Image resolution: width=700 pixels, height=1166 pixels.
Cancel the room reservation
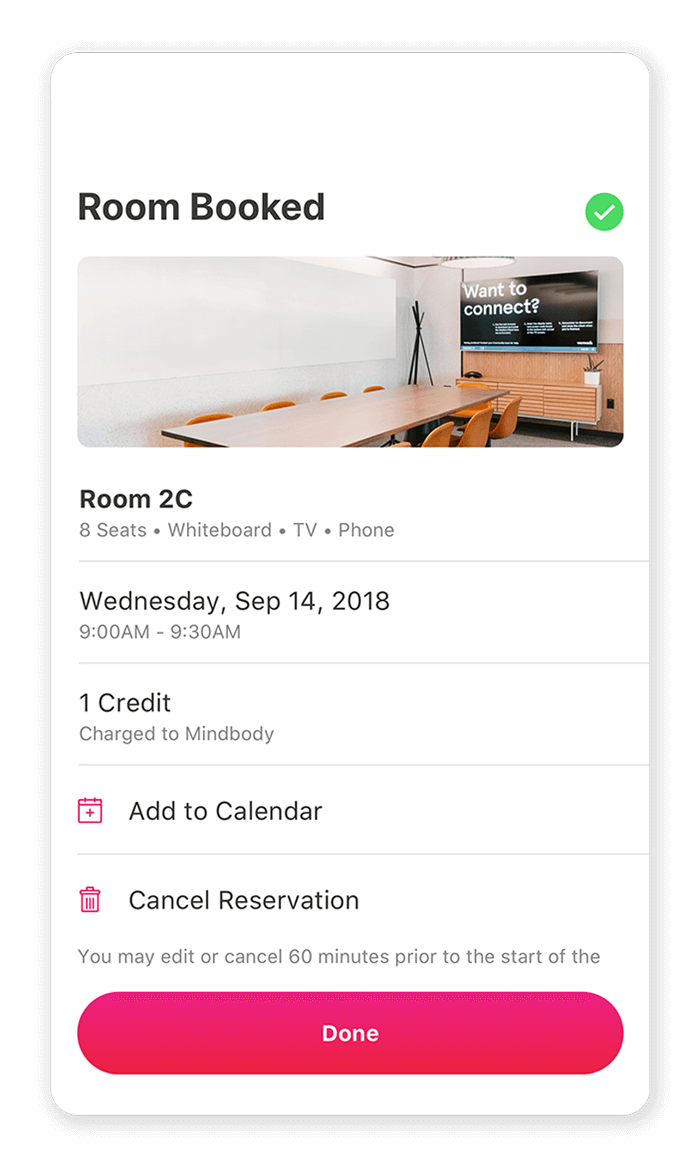pyautogui.click(x=243, y=900)
